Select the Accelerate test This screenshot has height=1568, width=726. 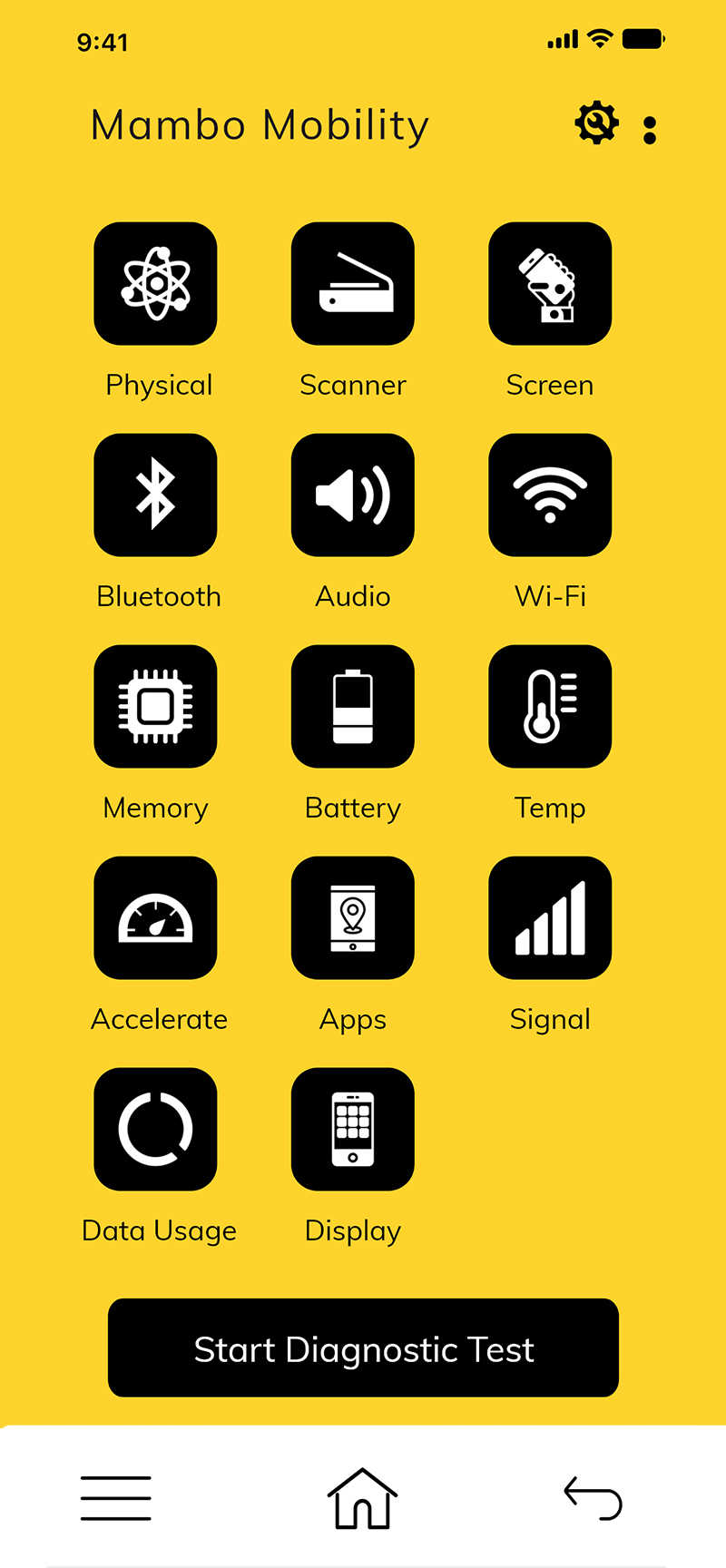155,917
